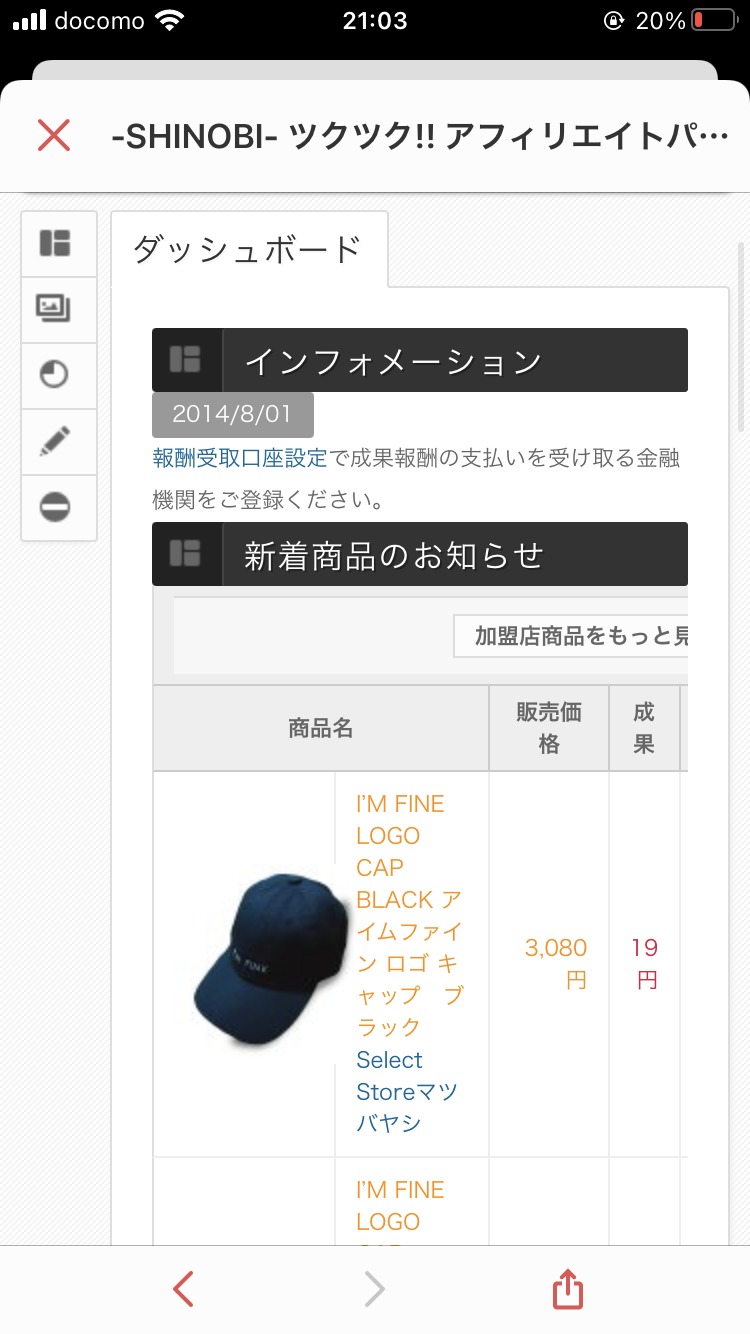Open the Select Storeマツバヤシ shop link
Image resolution: width=750 pixels, height=1334 pixels.
pos(406,1091)
